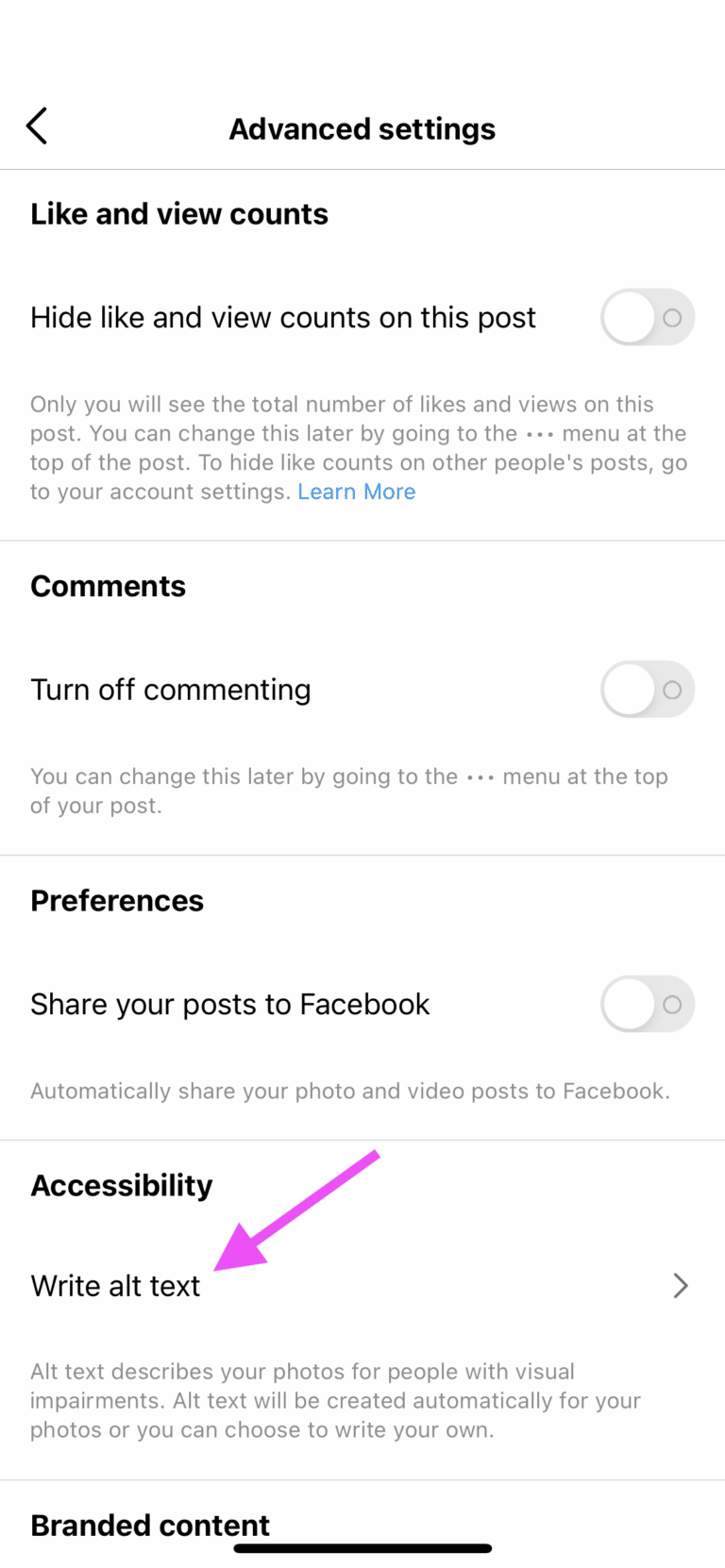Turn off commenting for this post
Viewport: 725px width, 1568px height.
(x=648, y=690)
